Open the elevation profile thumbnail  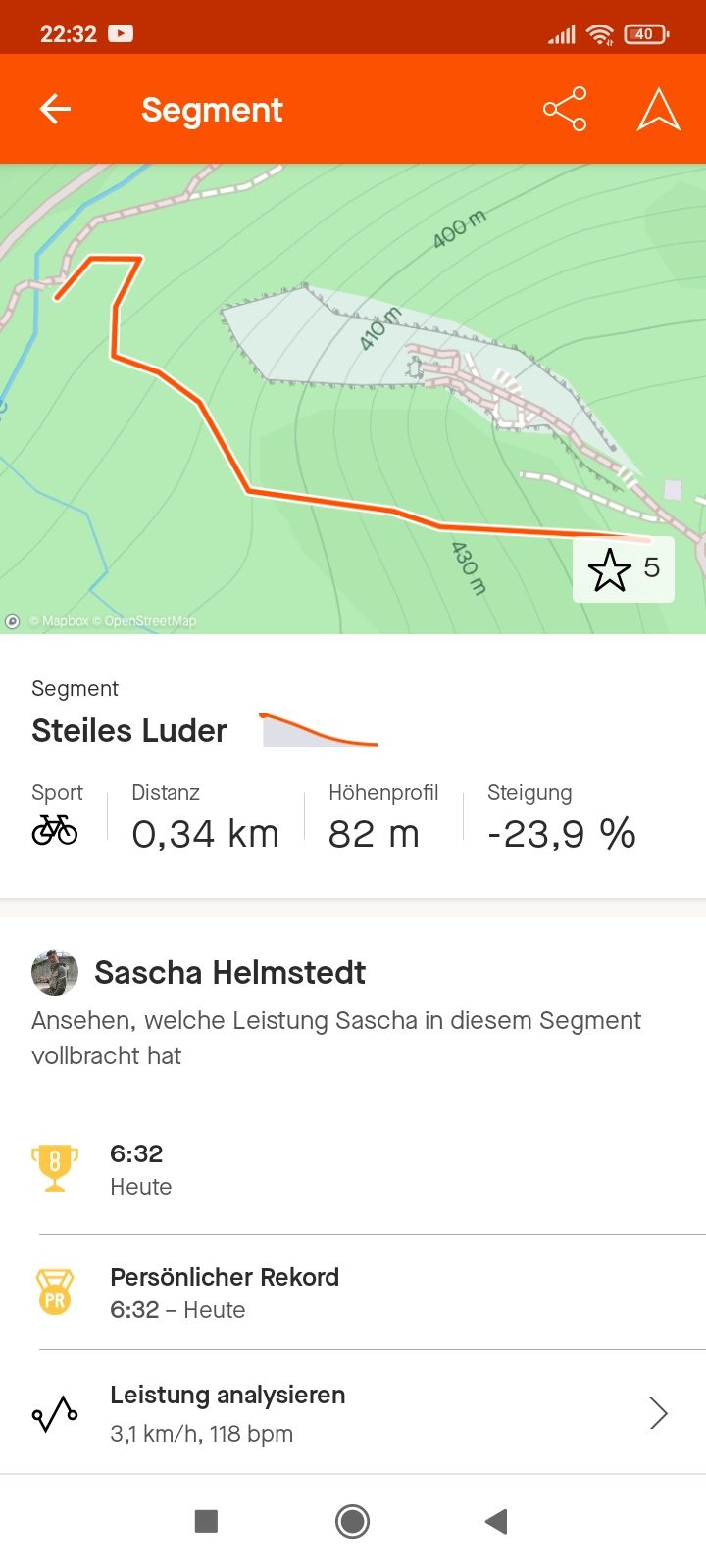tap(318, 727)
